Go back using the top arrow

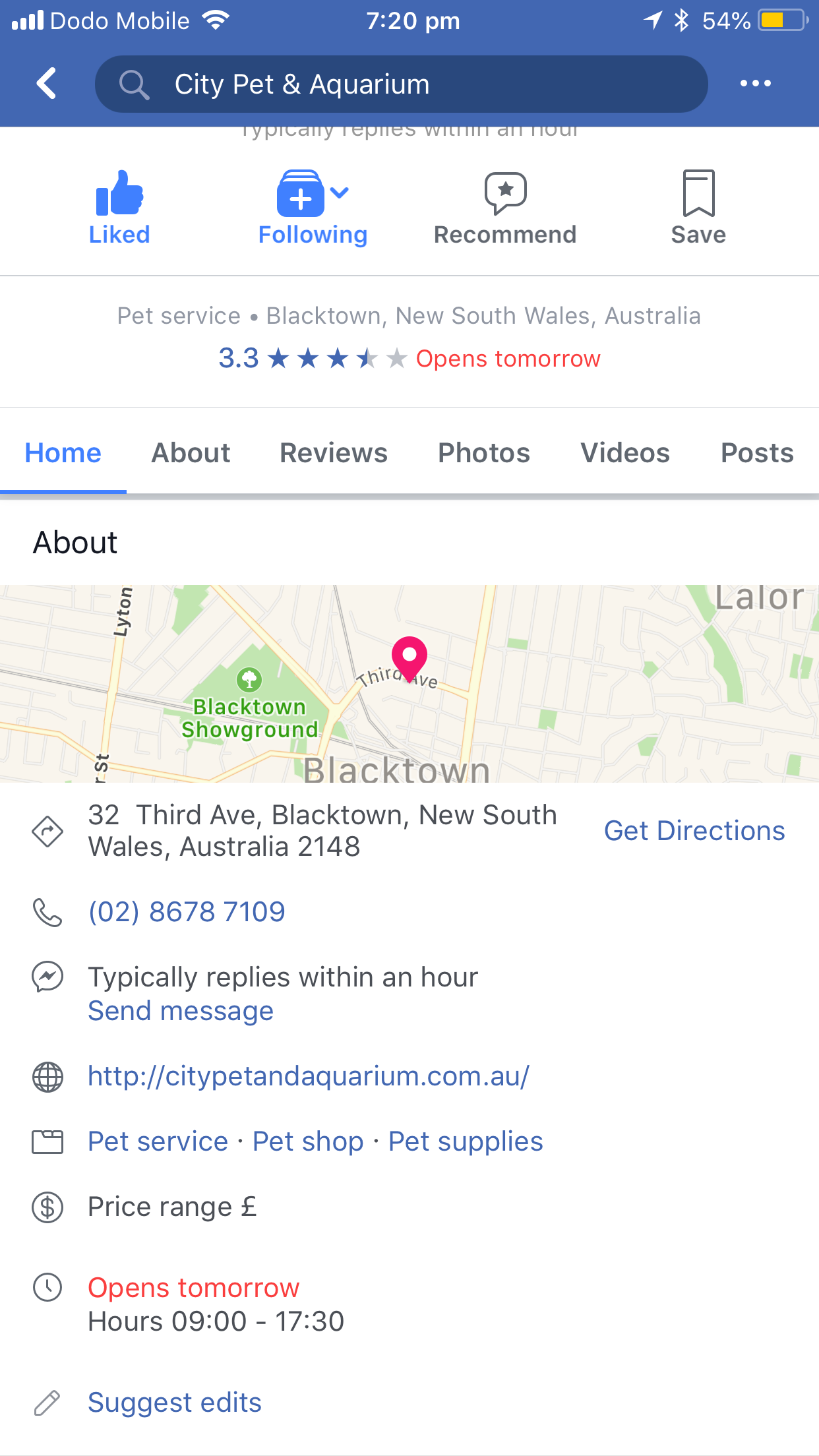(46, 84)
